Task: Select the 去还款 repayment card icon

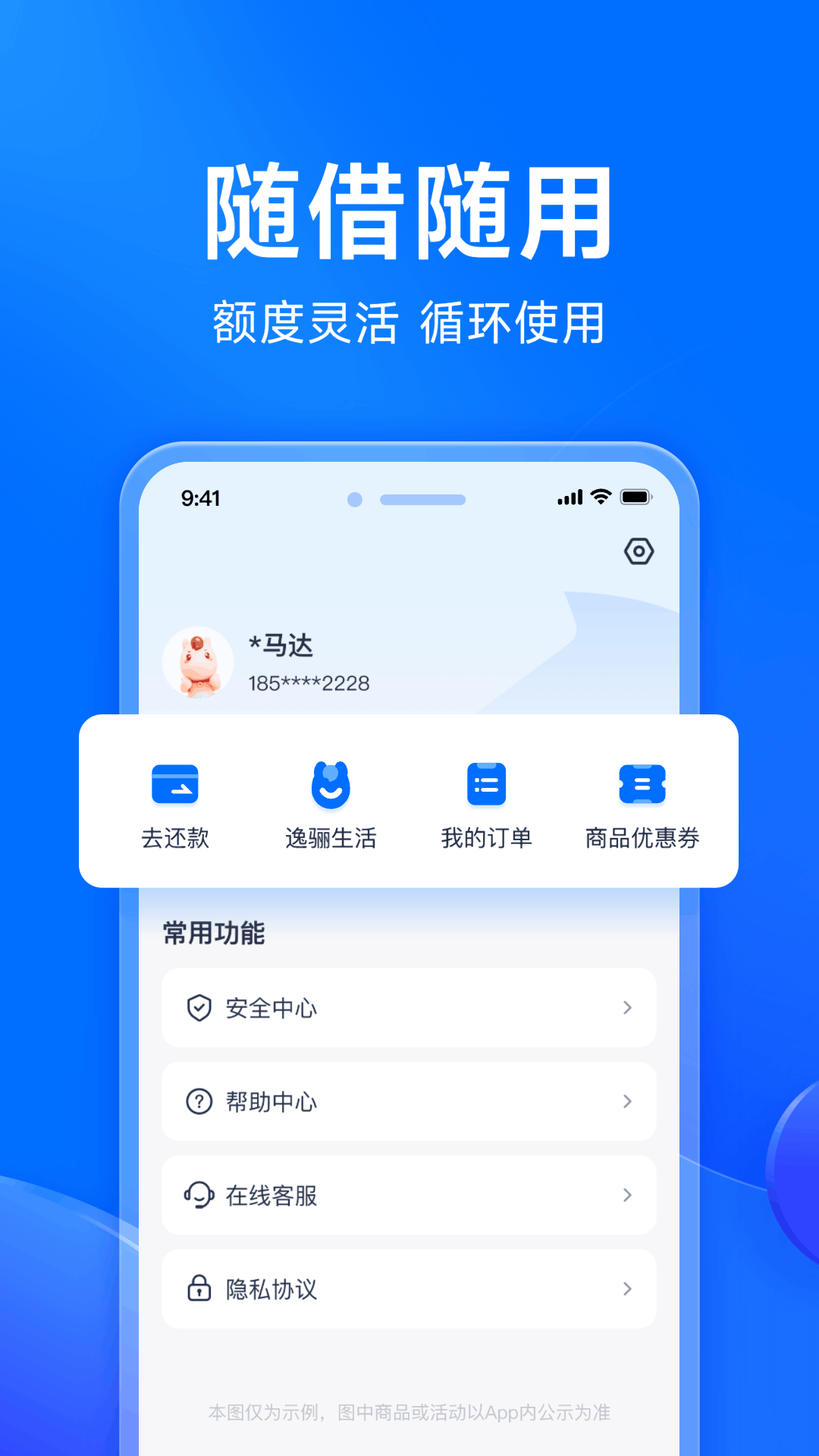Action: 175,785
